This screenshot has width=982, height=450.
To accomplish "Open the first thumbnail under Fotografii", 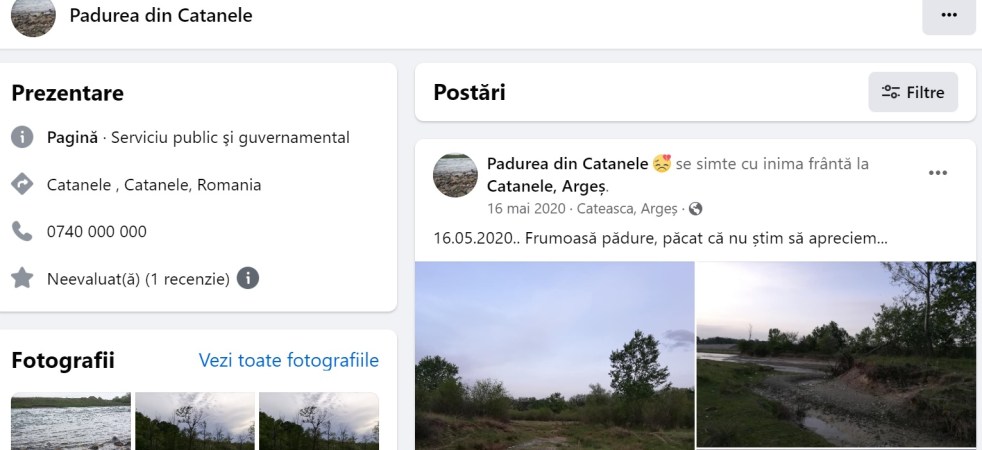I will pos(71,421).
